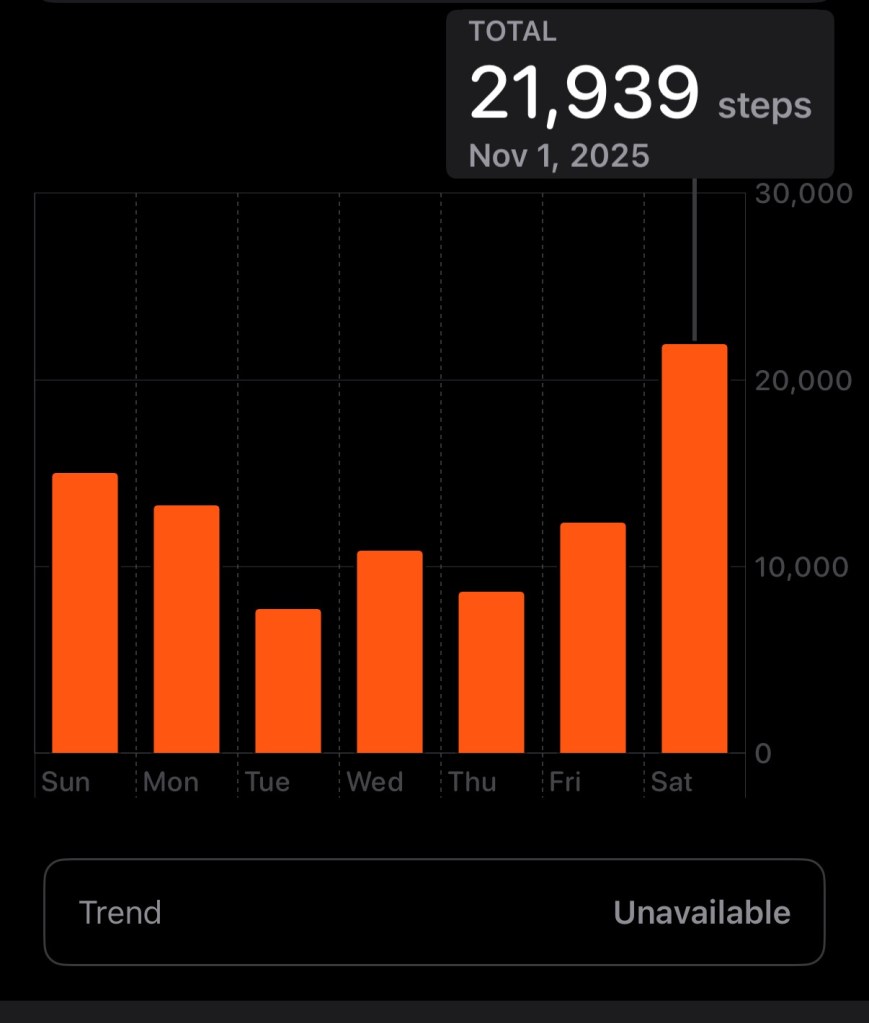Image resolution: width=869 pixels, height=1023 pixels.
Task: Open the Trend row
Action: pos(434,912)
